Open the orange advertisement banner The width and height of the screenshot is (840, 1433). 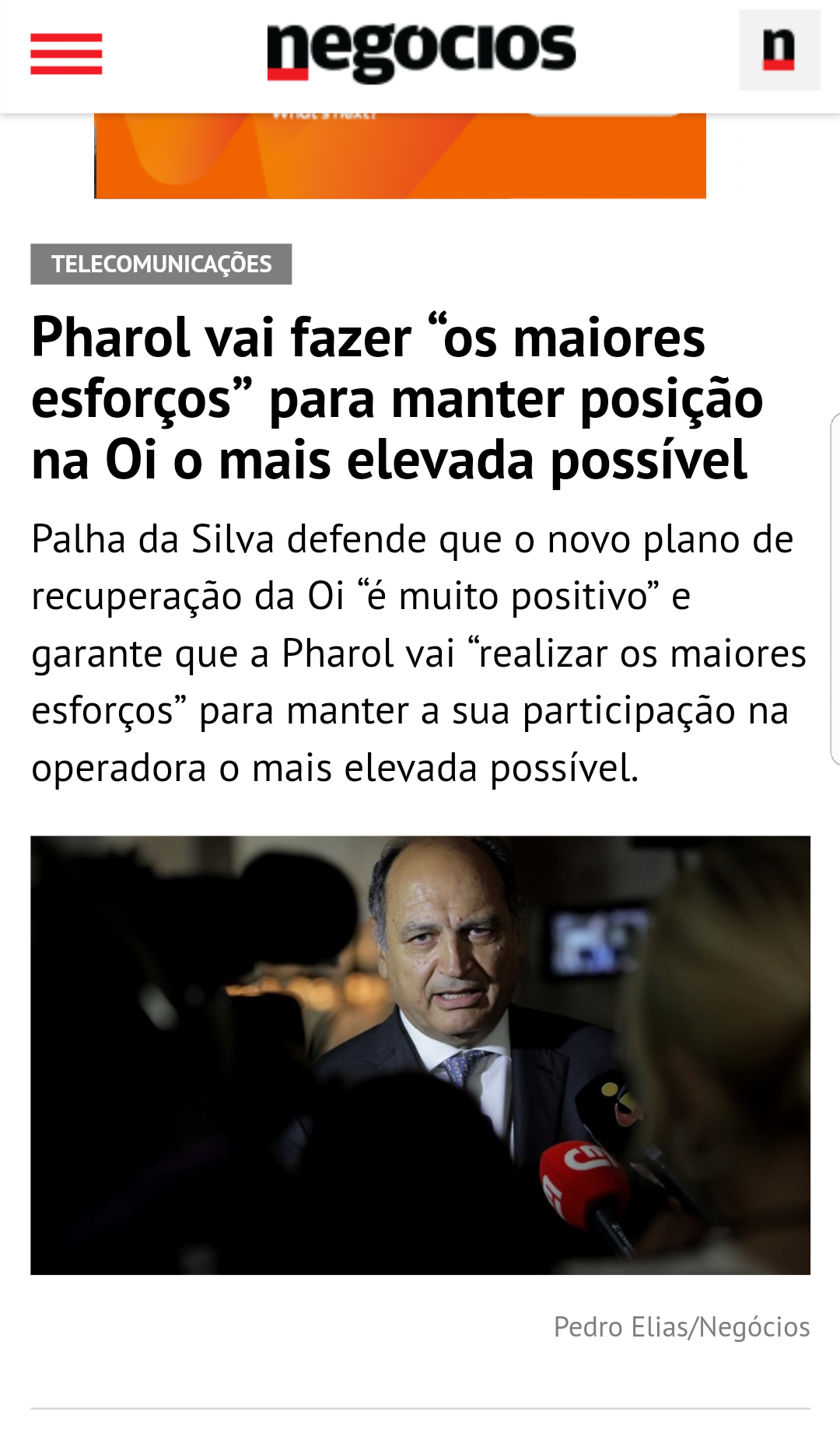click(400, 156)
